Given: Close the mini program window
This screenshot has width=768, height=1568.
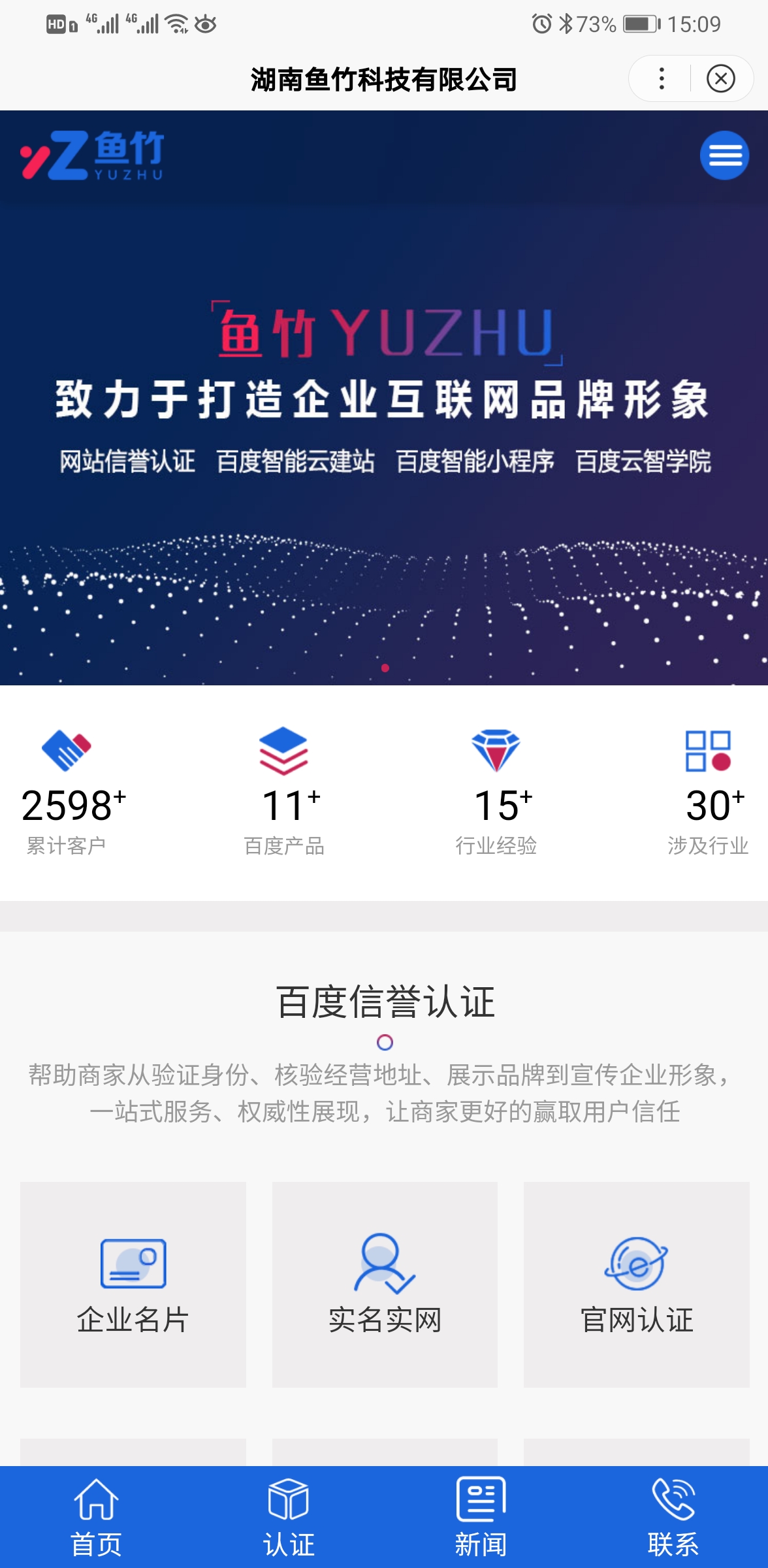Looking at the screenshot, I should tap(720, 77).
